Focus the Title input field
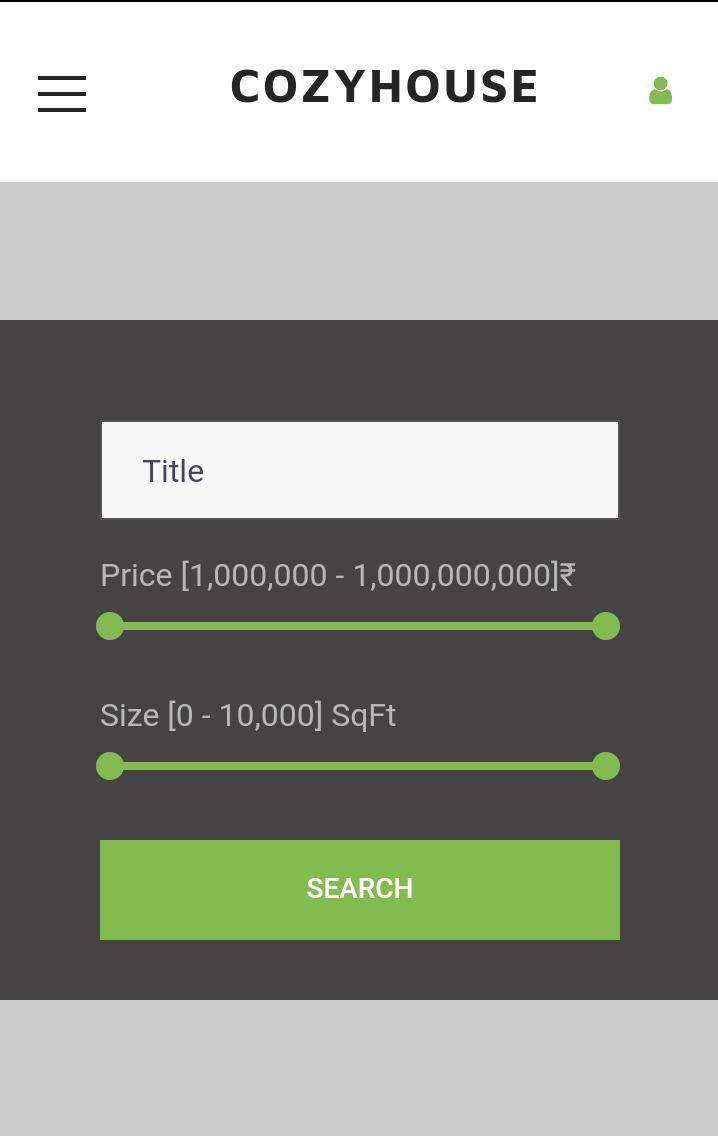The width and height of the screenshot is (718, 1136). pos(360,470)
